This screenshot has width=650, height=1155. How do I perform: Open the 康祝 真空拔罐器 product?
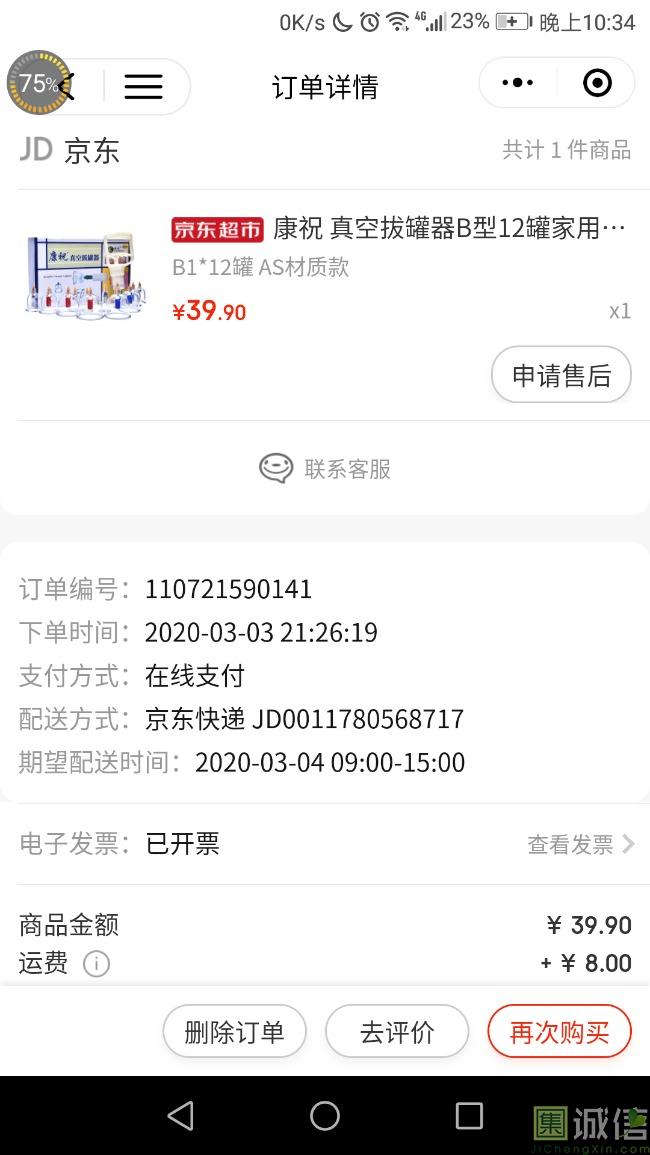[399, 229]
